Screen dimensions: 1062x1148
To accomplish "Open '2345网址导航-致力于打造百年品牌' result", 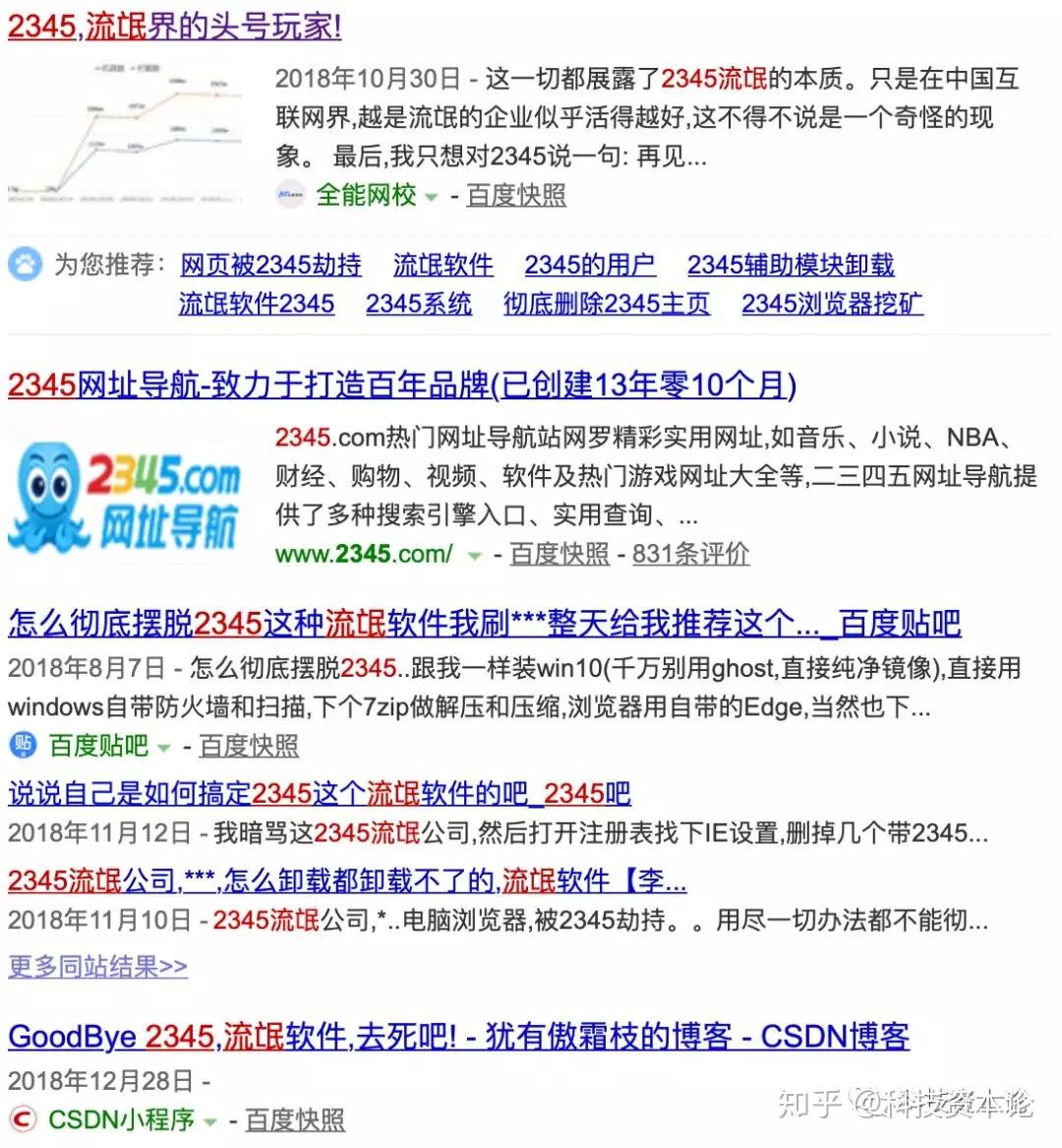I will pyautogui.click(x=401, y=385).
